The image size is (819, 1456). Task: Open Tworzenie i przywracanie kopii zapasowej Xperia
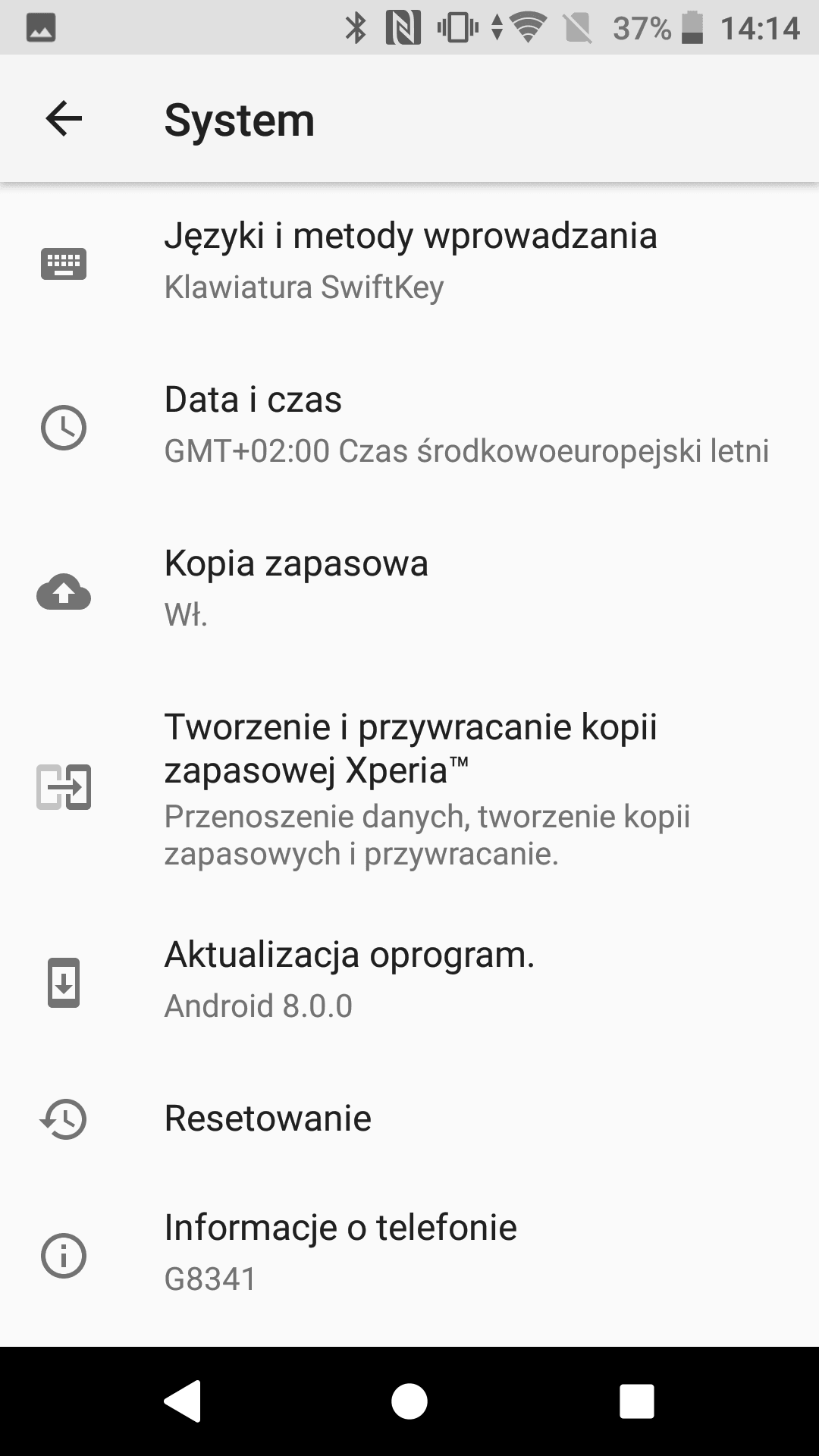409,788
